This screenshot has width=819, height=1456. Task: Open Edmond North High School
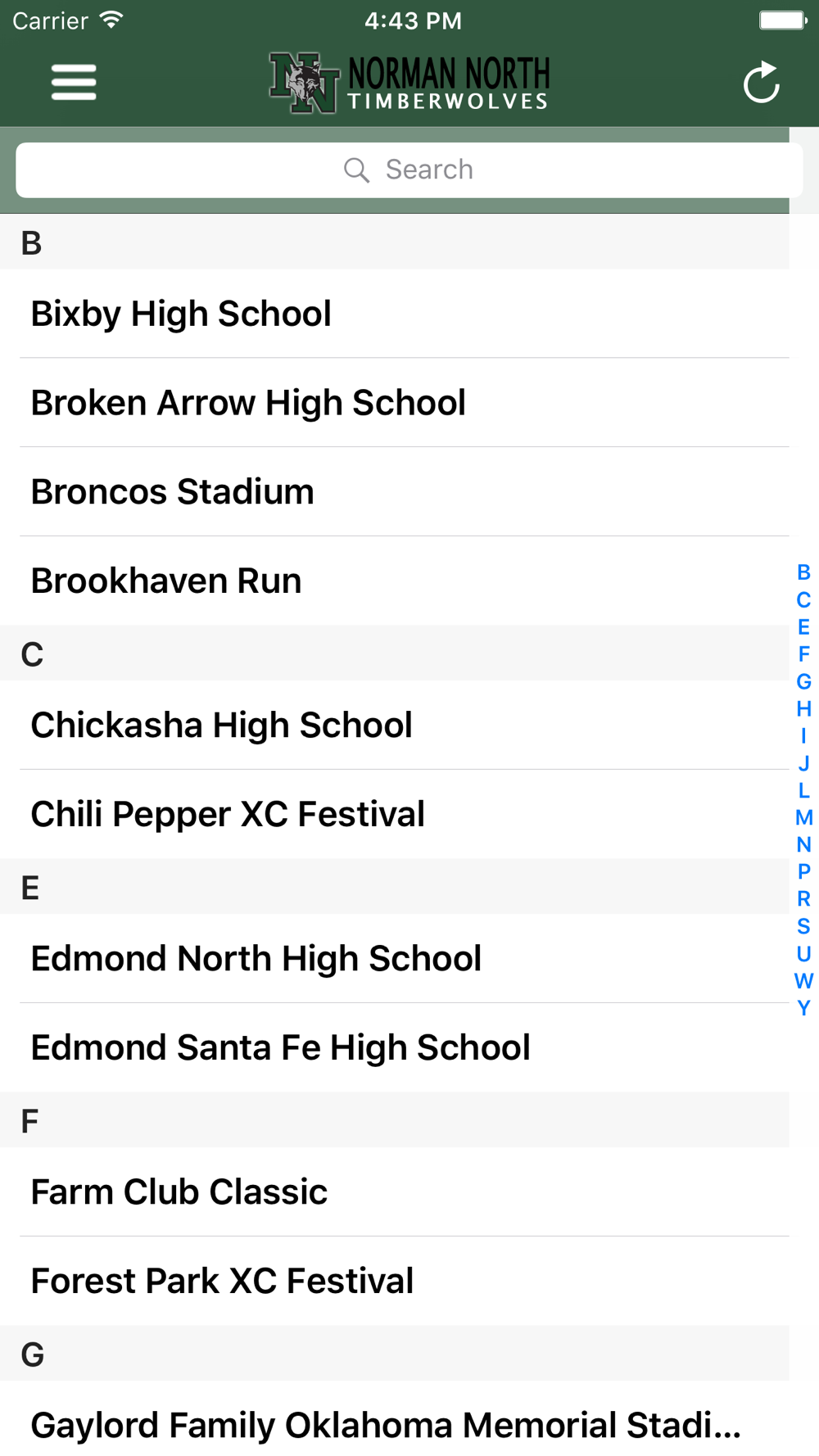tap(395, 958)
